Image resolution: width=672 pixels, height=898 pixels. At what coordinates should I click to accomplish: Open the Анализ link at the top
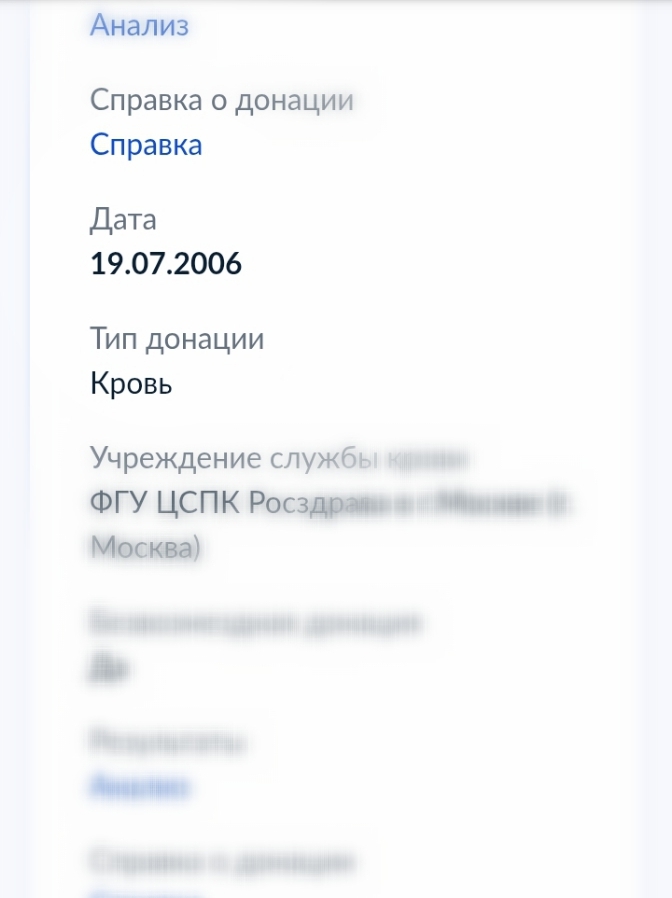(x=139, y=25)
